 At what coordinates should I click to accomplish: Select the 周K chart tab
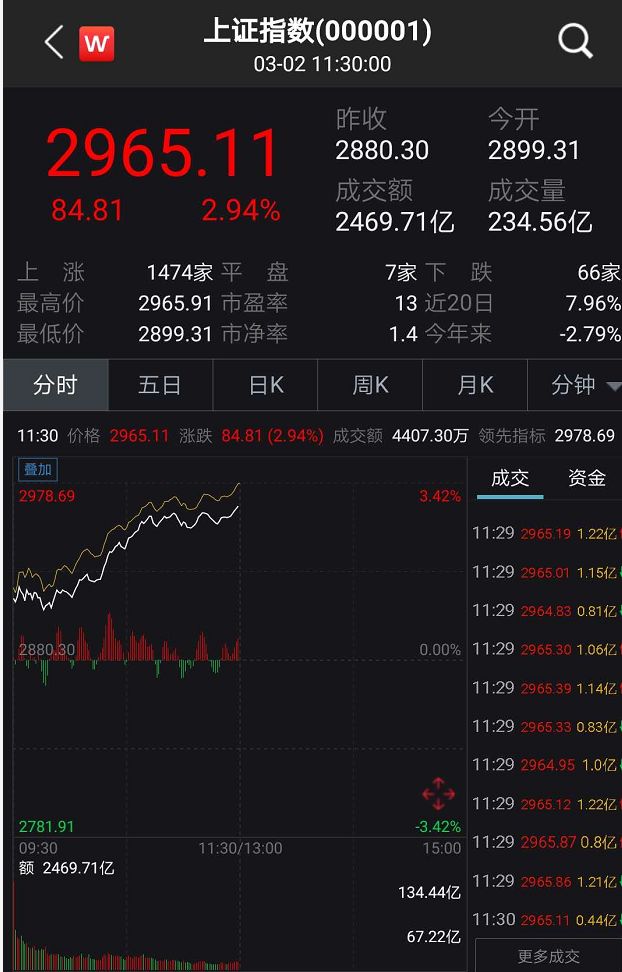click(370, 385)
